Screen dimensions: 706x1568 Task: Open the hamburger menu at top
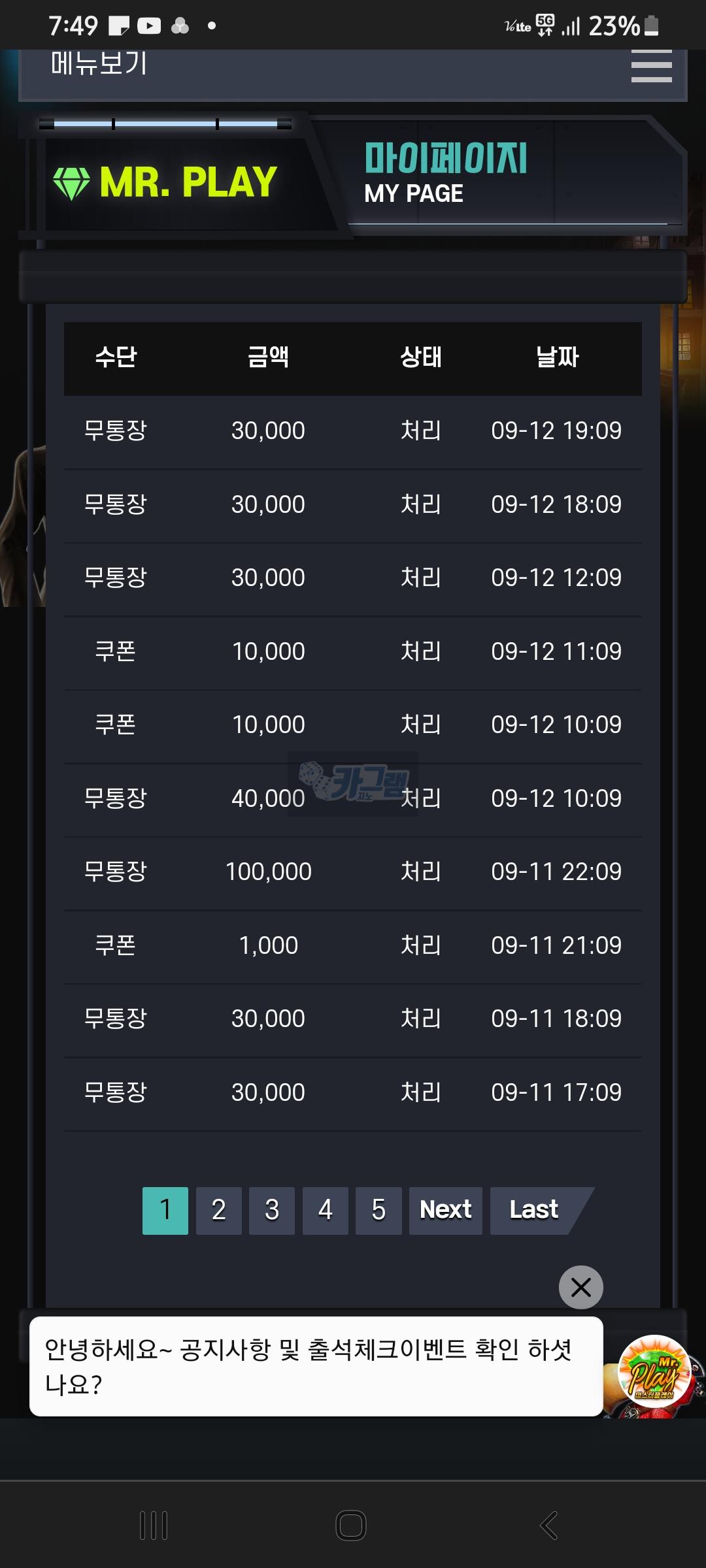[x=651, y=67]
